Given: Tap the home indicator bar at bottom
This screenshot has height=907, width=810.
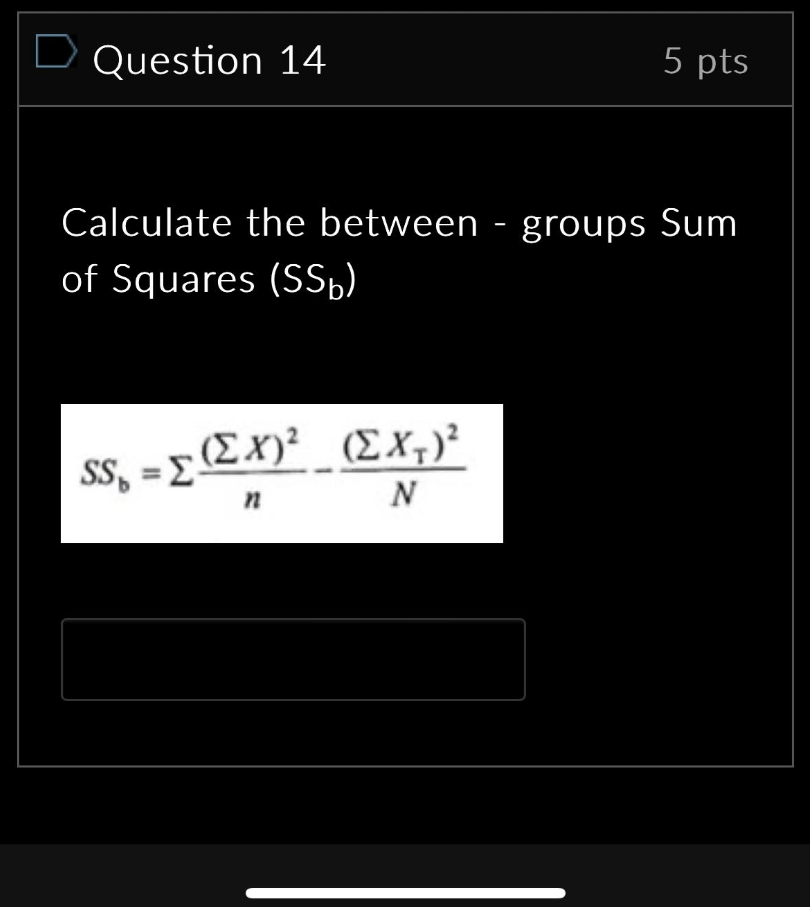Looking at the screenshot, I should [405, 895].
